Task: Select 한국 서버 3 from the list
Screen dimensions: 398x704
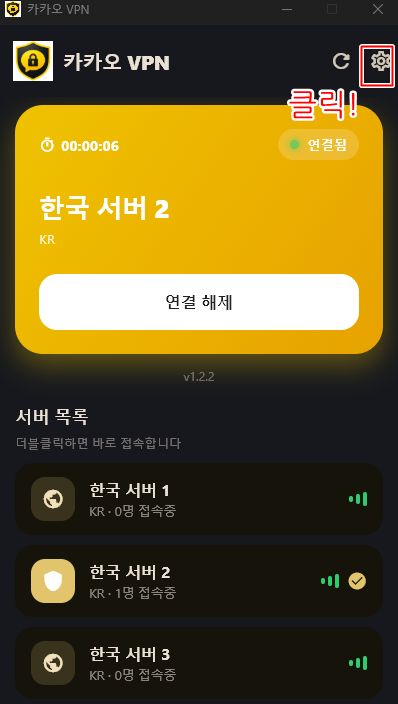Action: tap(199, 663)
